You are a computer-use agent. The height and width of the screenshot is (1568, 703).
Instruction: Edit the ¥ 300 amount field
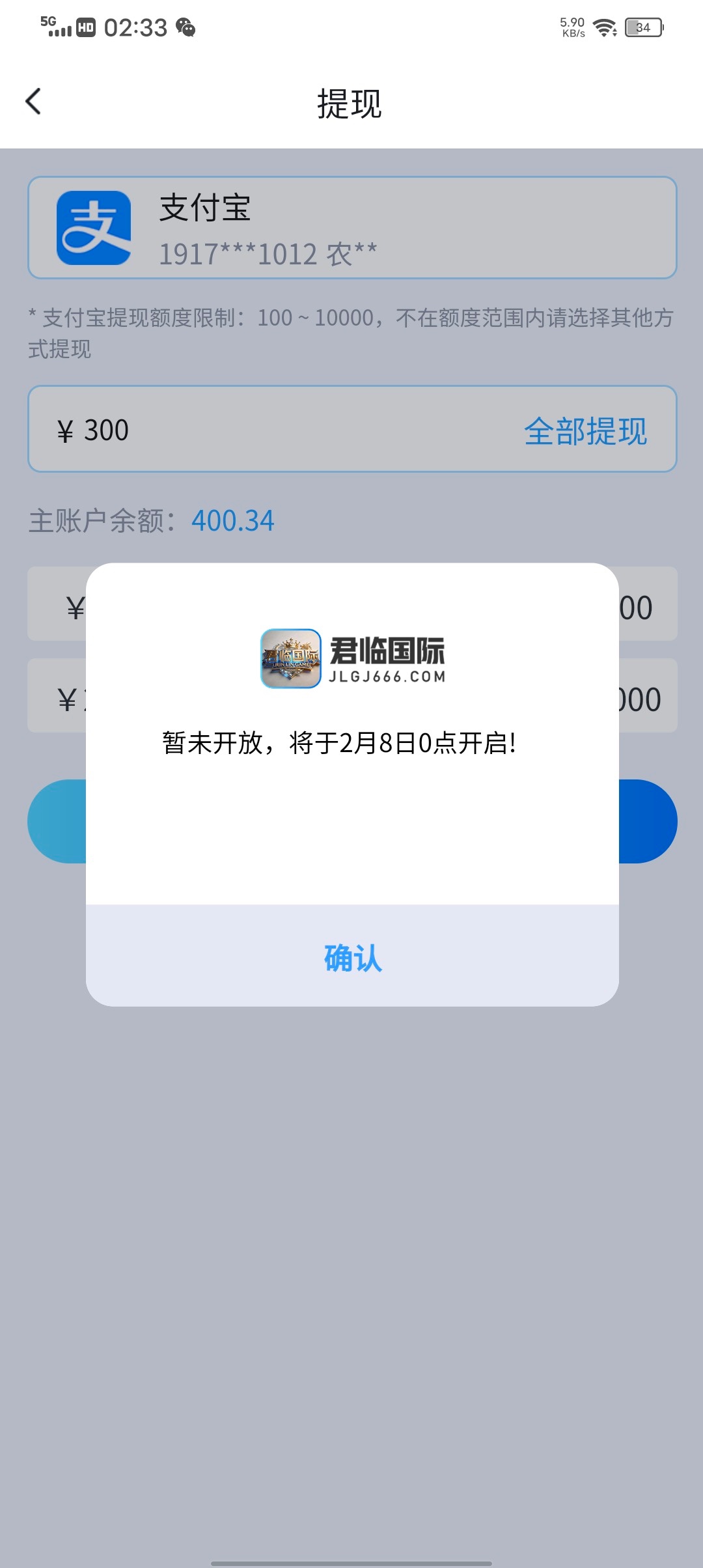coord(260,430)
